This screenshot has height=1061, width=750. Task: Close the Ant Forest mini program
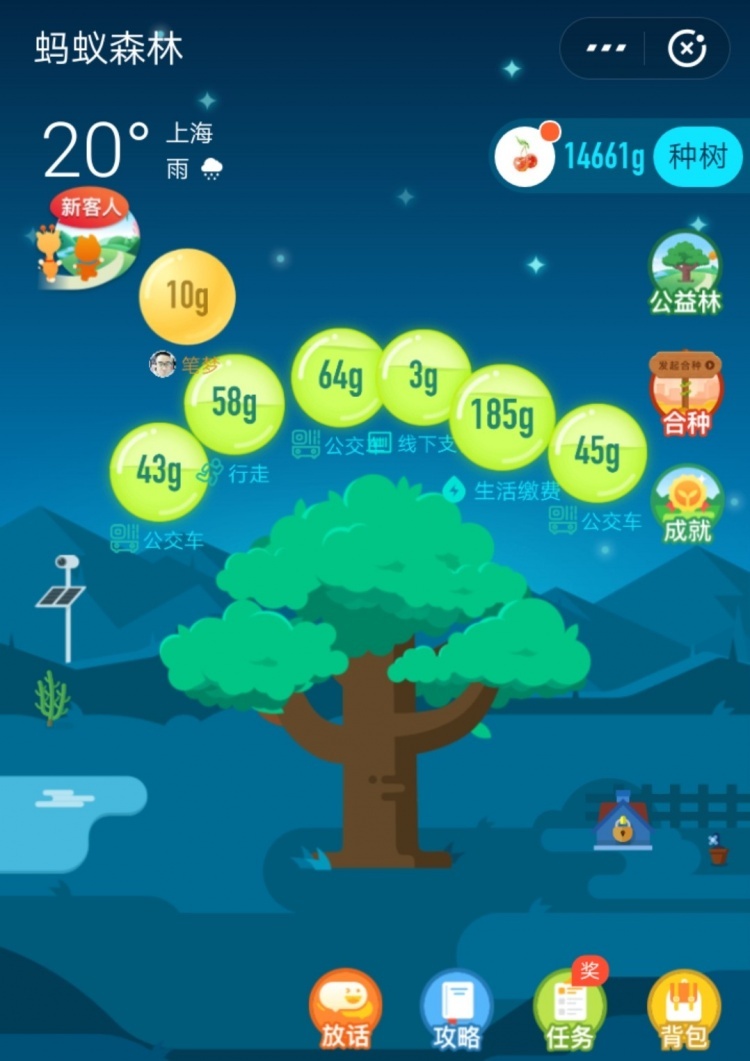[686, 48]
